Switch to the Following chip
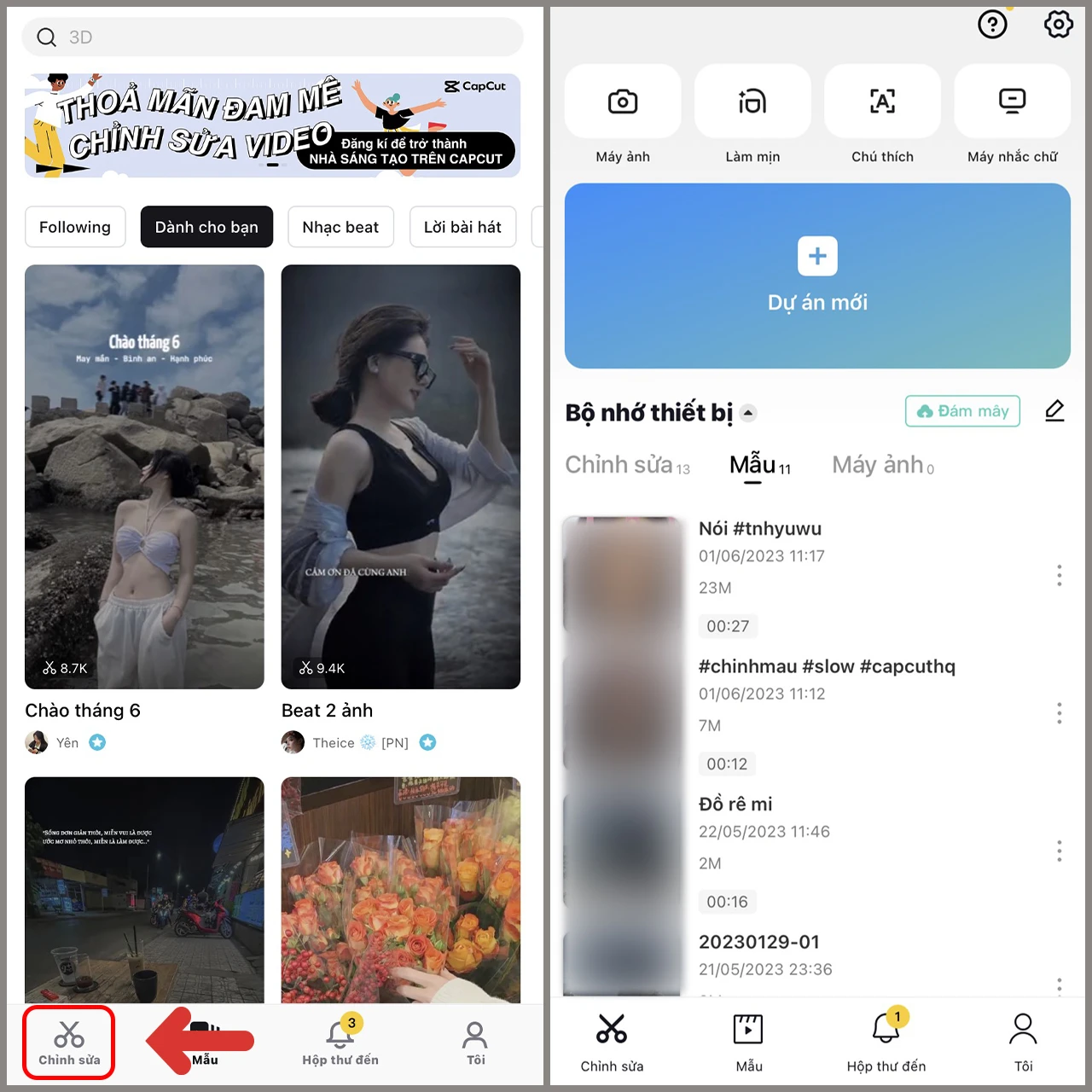 tap(75, 227)
